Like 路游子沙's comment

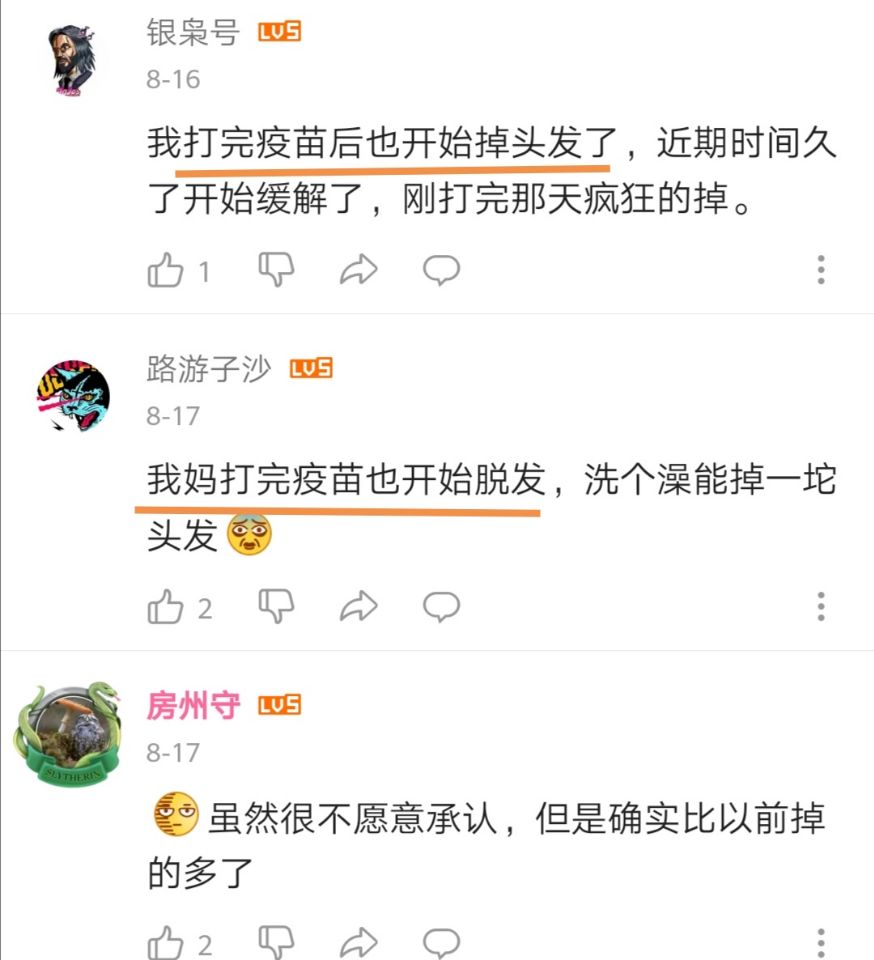click(x=166, y=607)
